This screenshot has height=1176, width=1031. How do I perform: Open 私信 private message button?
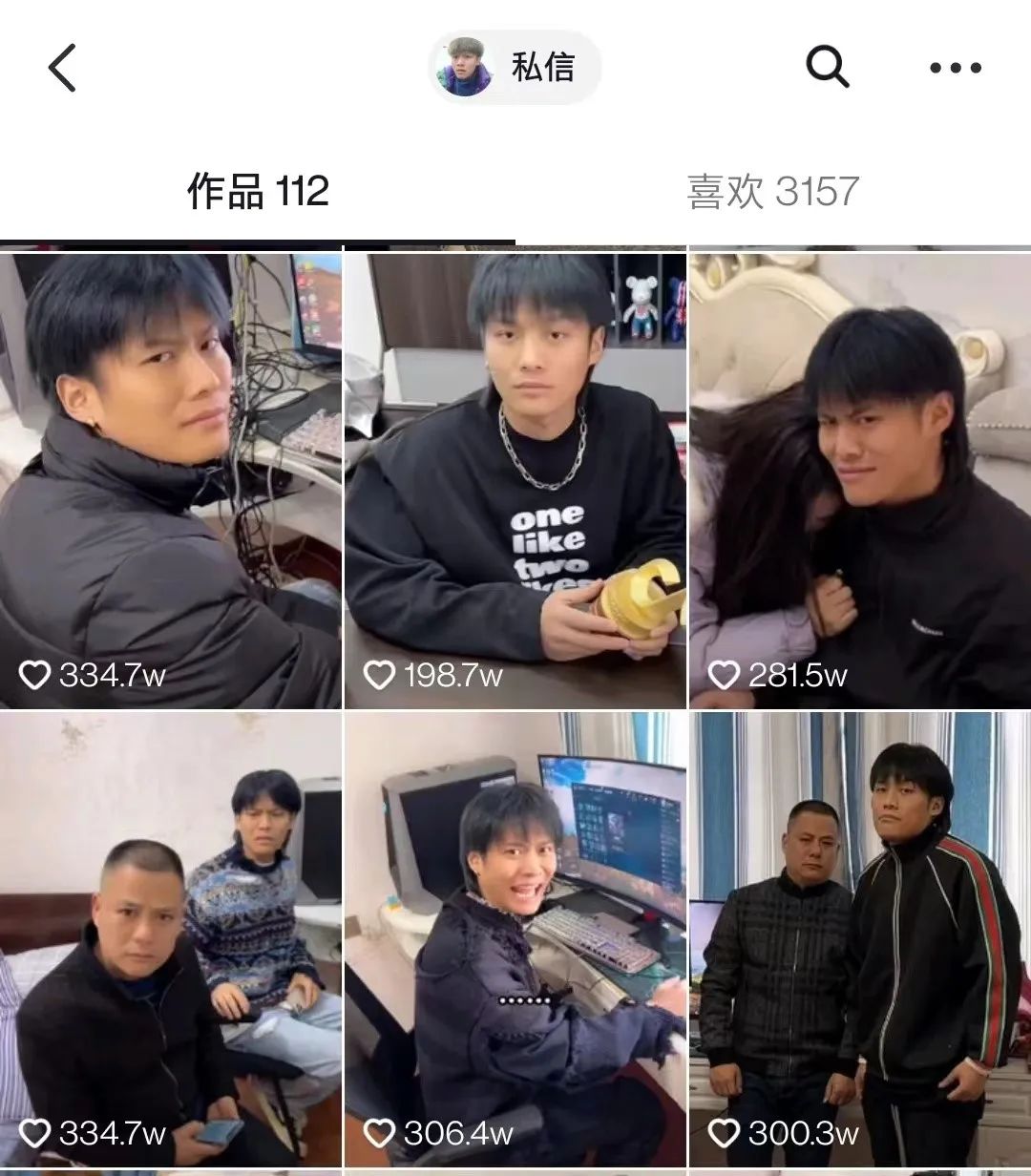click(x=515, y=68)
